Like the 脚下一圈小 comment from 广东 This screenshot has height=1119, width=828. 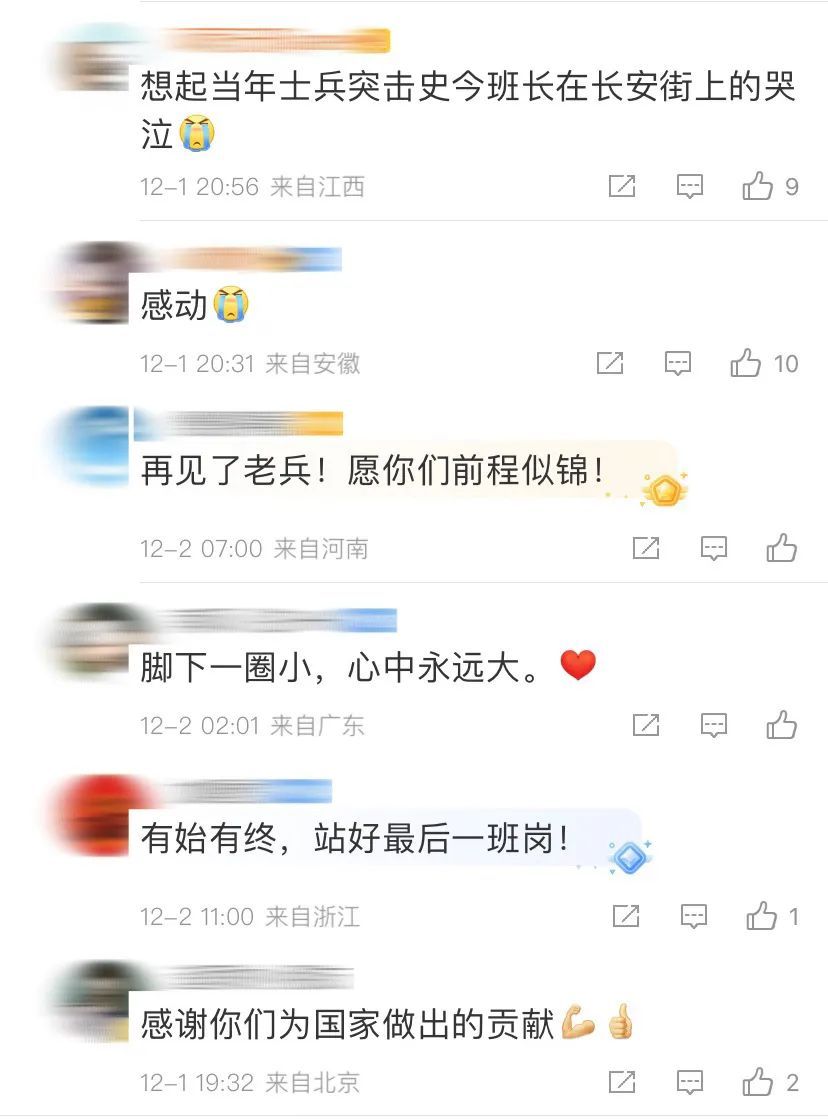782,725
